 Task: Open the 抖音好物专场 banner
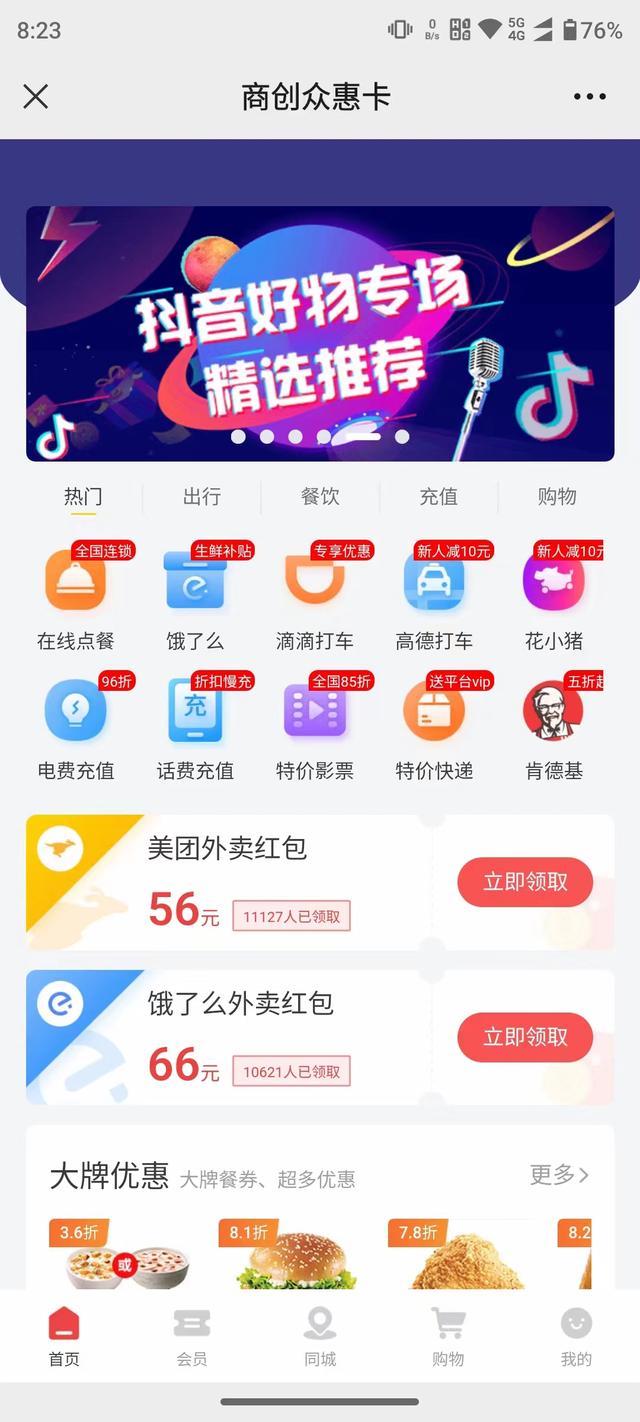pos(320,333)
